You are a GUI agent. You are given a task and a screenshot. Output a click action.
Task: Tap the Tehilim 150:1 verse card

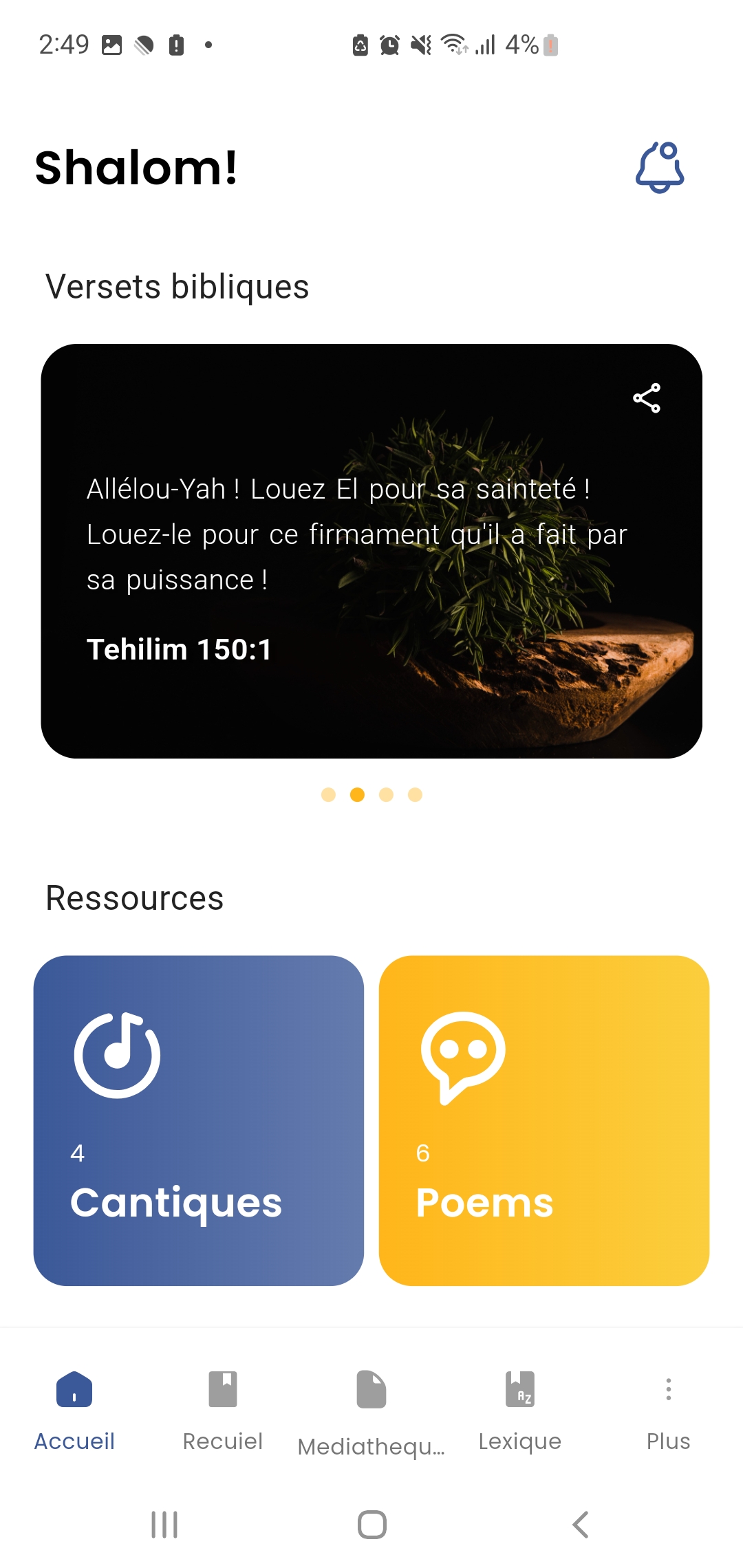(x=371, y=550)
